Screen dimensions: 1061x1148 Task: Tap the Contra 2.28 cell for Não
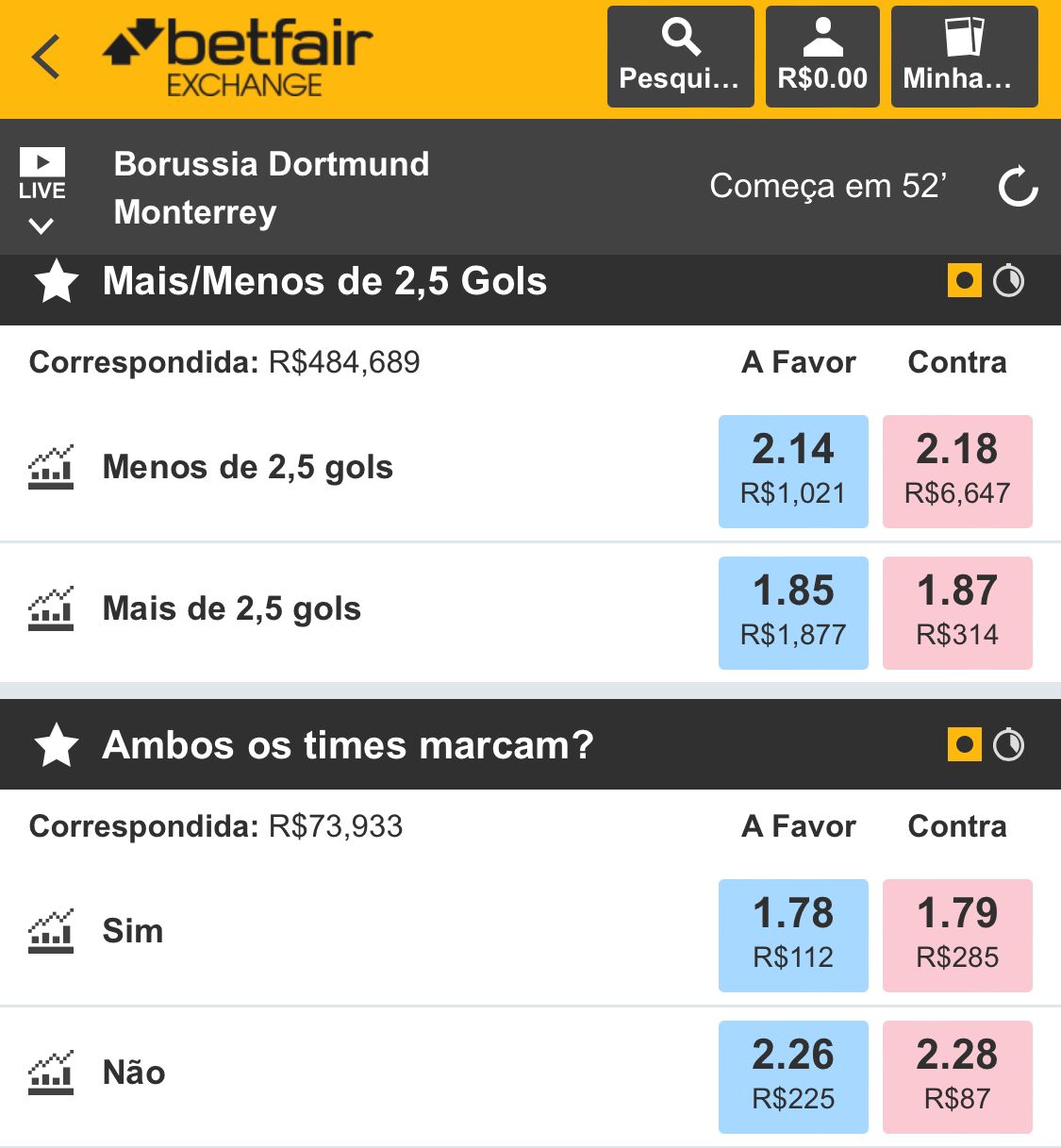tap(957, 1075)
